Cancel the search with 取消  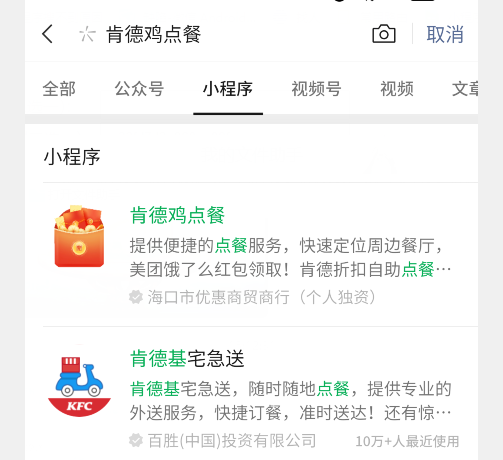pyautogui.click(x=445, y=34)
